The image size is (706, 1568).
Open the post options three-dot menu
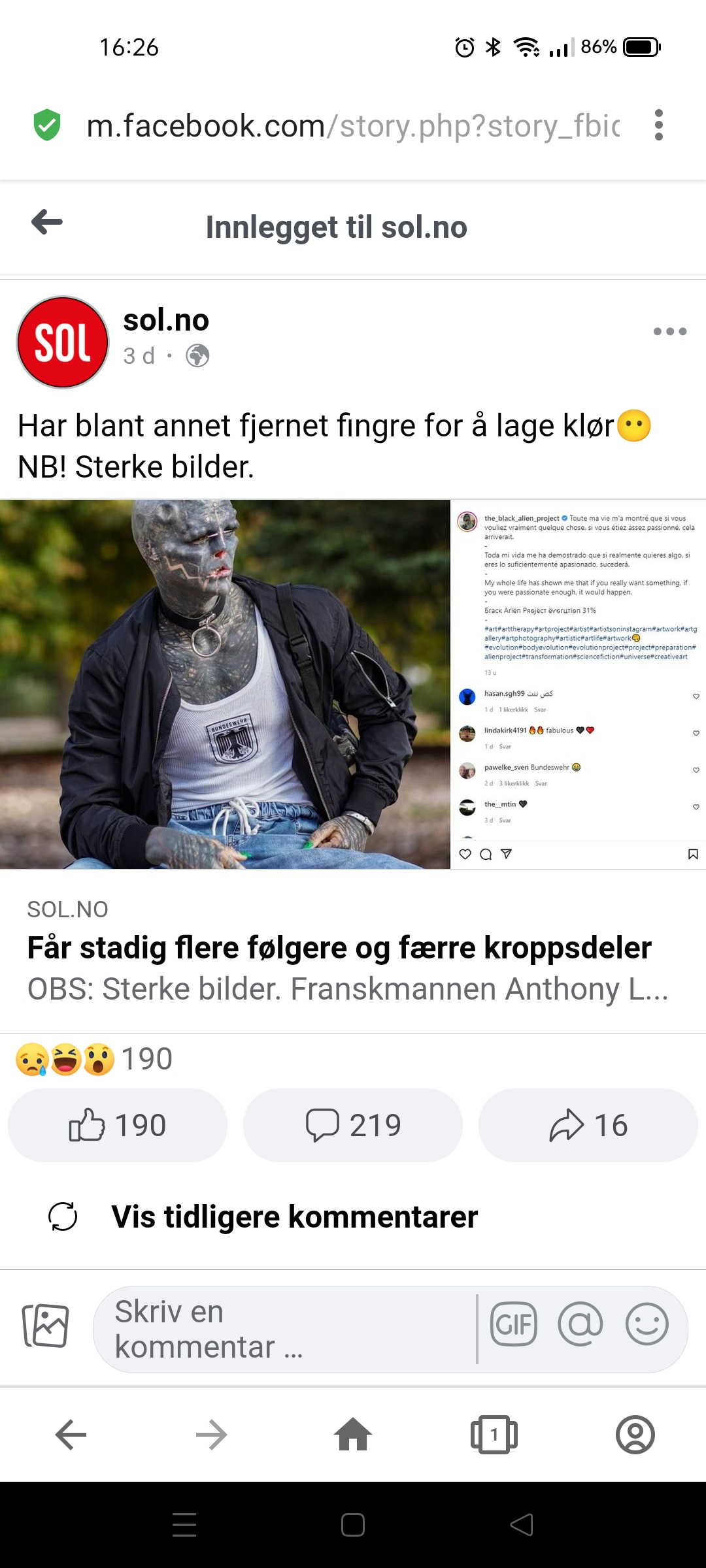click(x=670, y=331)
